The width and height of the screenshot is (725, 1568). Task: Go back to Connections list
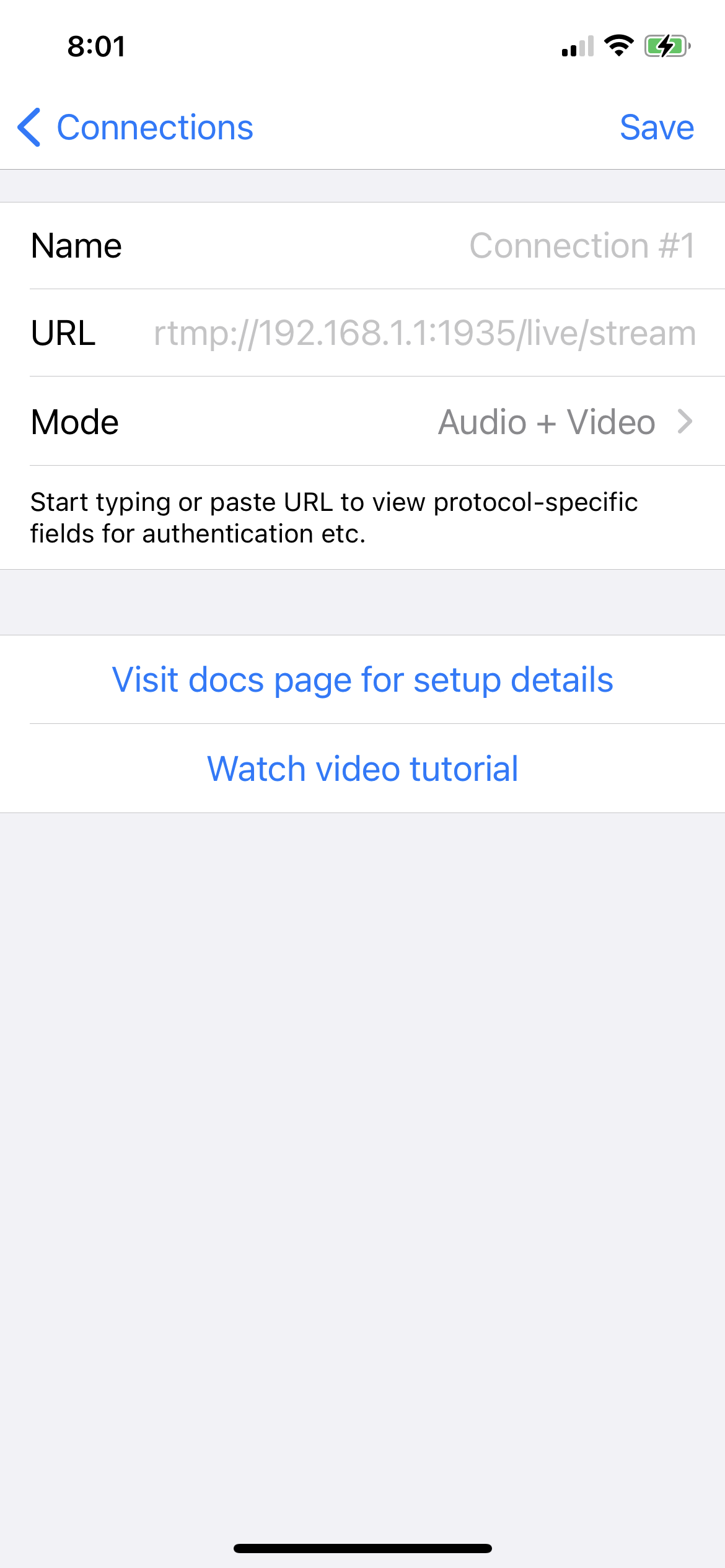[x=135, y=128]
